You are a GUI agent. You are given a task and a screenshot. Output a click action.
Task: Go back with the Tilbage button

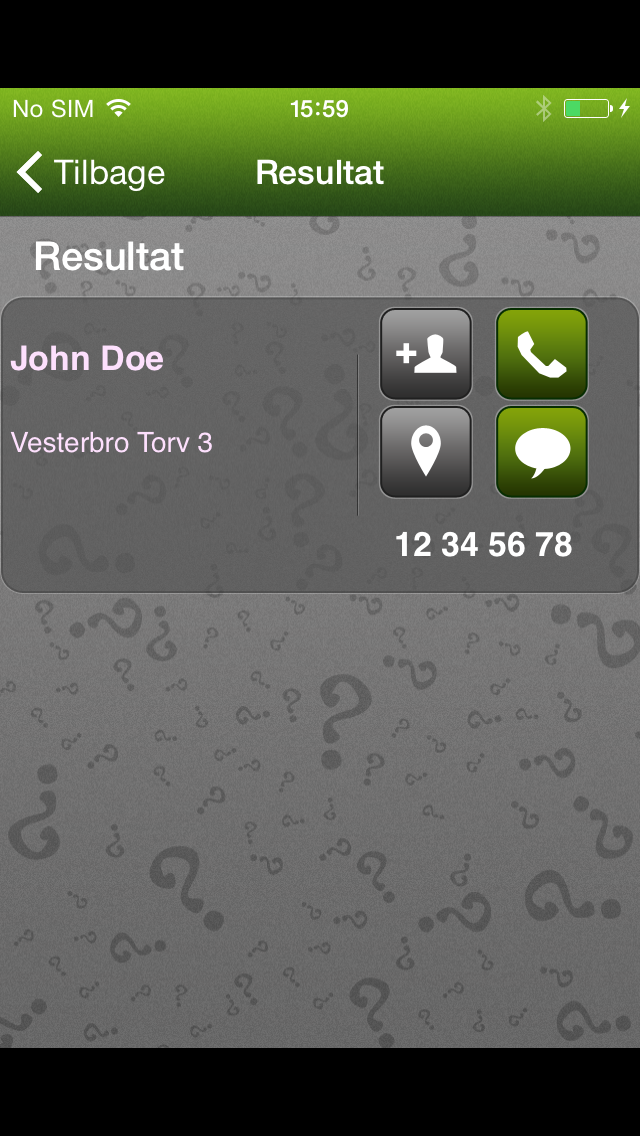coord(91,172)
